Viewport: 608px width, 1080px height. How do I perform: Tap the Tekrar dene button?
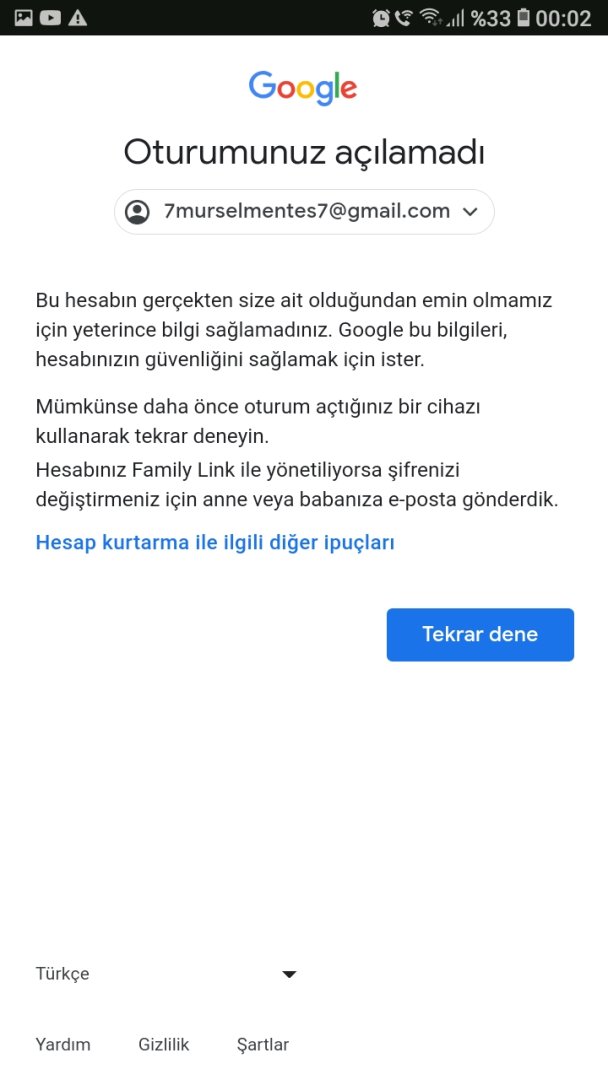[480, 634]
